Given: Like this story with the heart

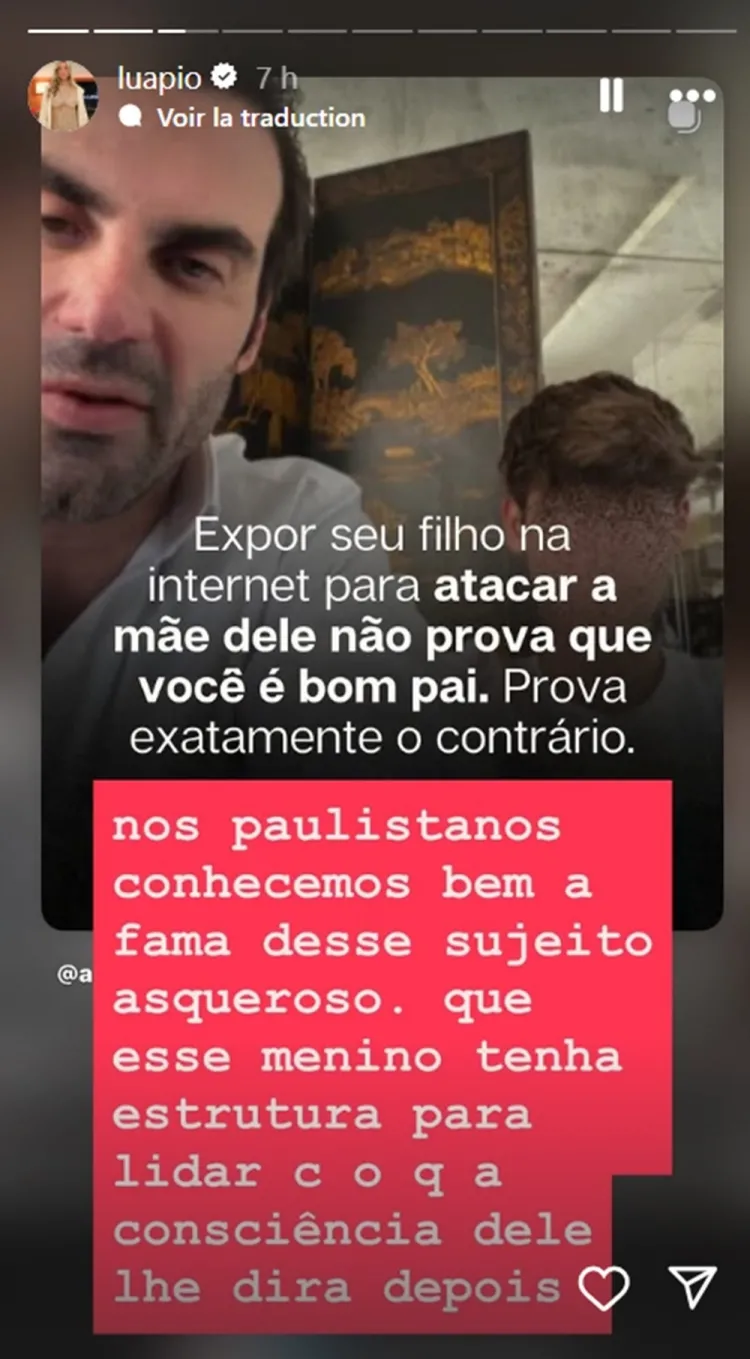Looking at the screenshot, I should click(x=603, y=1287).
